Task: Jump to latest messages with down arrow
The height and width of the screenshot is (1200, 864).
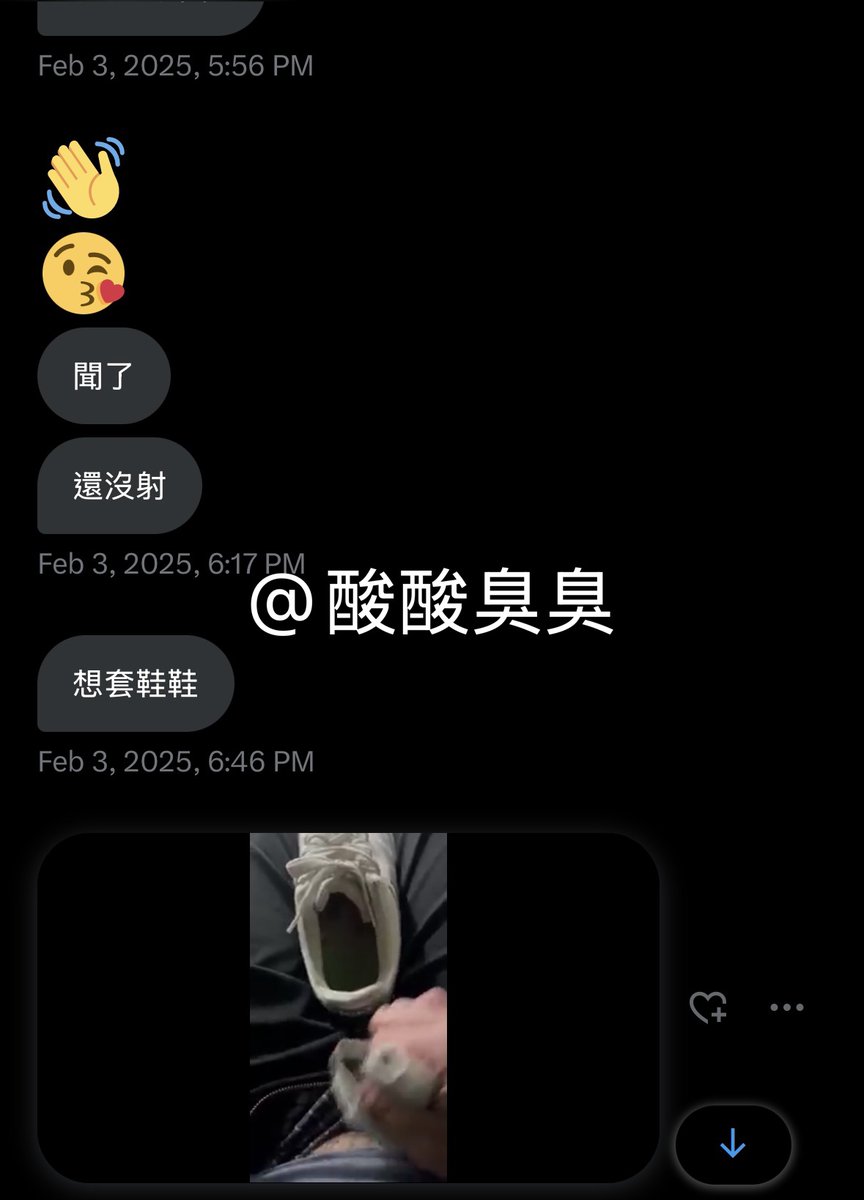Action: pyautogui.click(x=733, y=1144)
